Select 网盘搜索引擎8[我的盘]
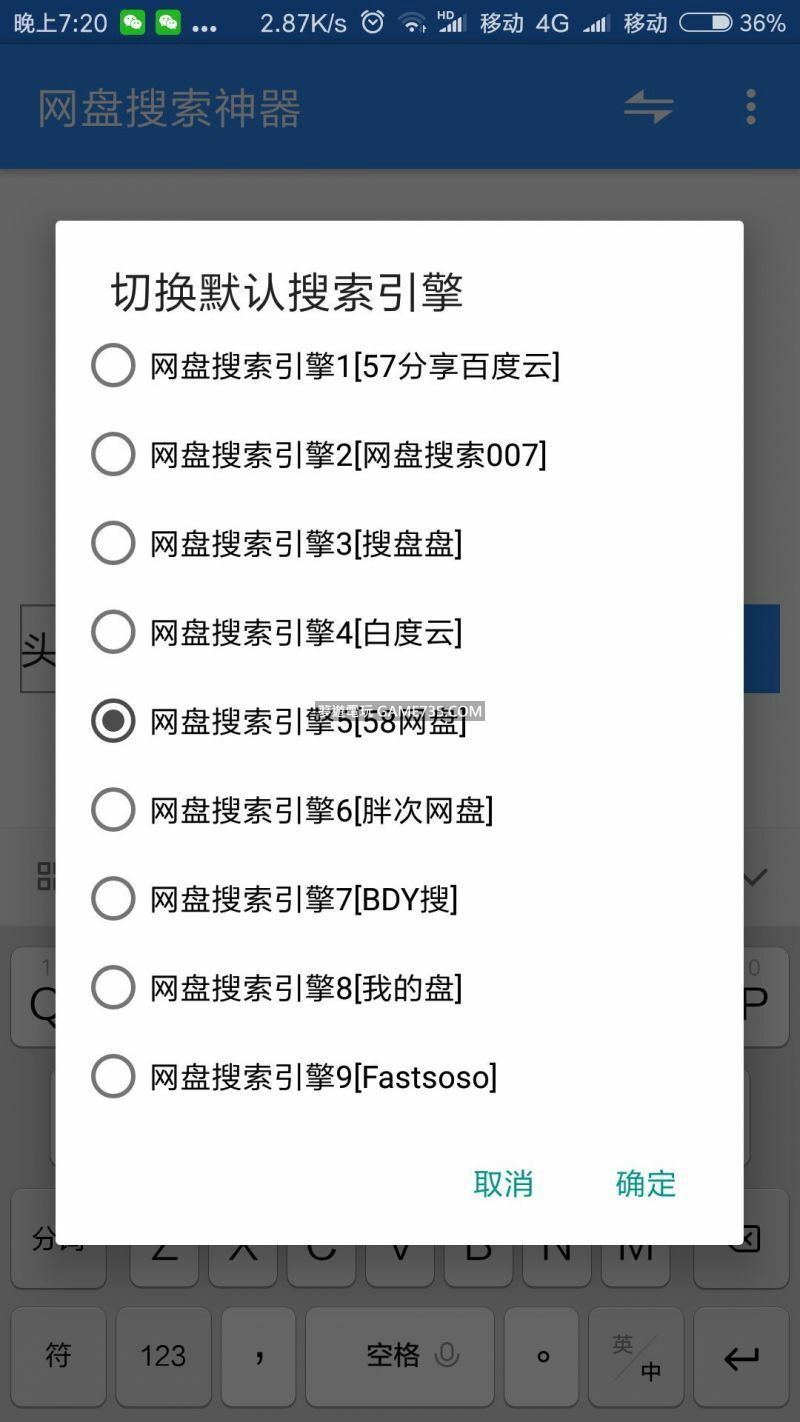The image size is (800, 1422). [113, 988]
